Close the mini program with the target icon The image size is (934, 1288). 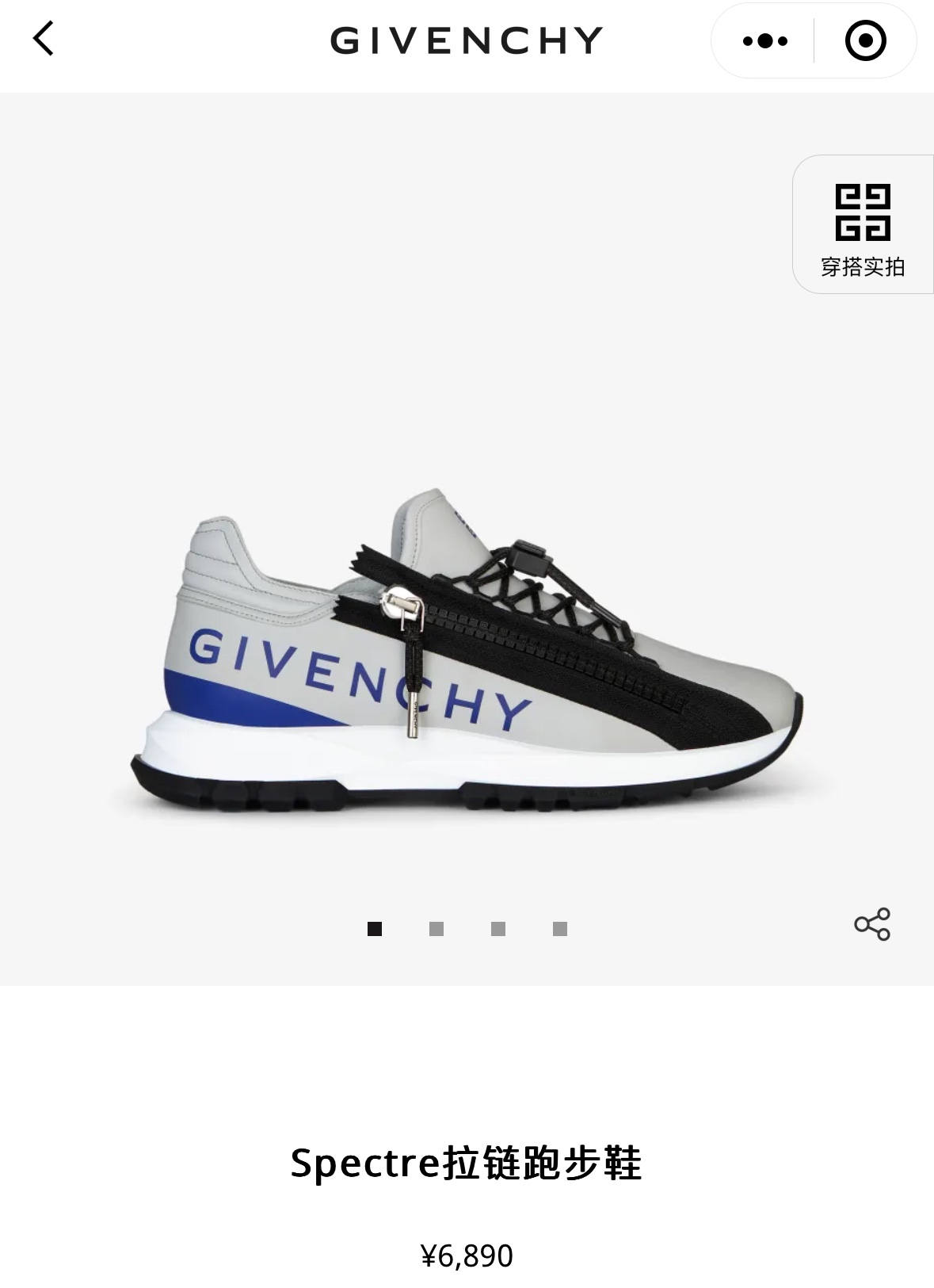coord(865,40)
